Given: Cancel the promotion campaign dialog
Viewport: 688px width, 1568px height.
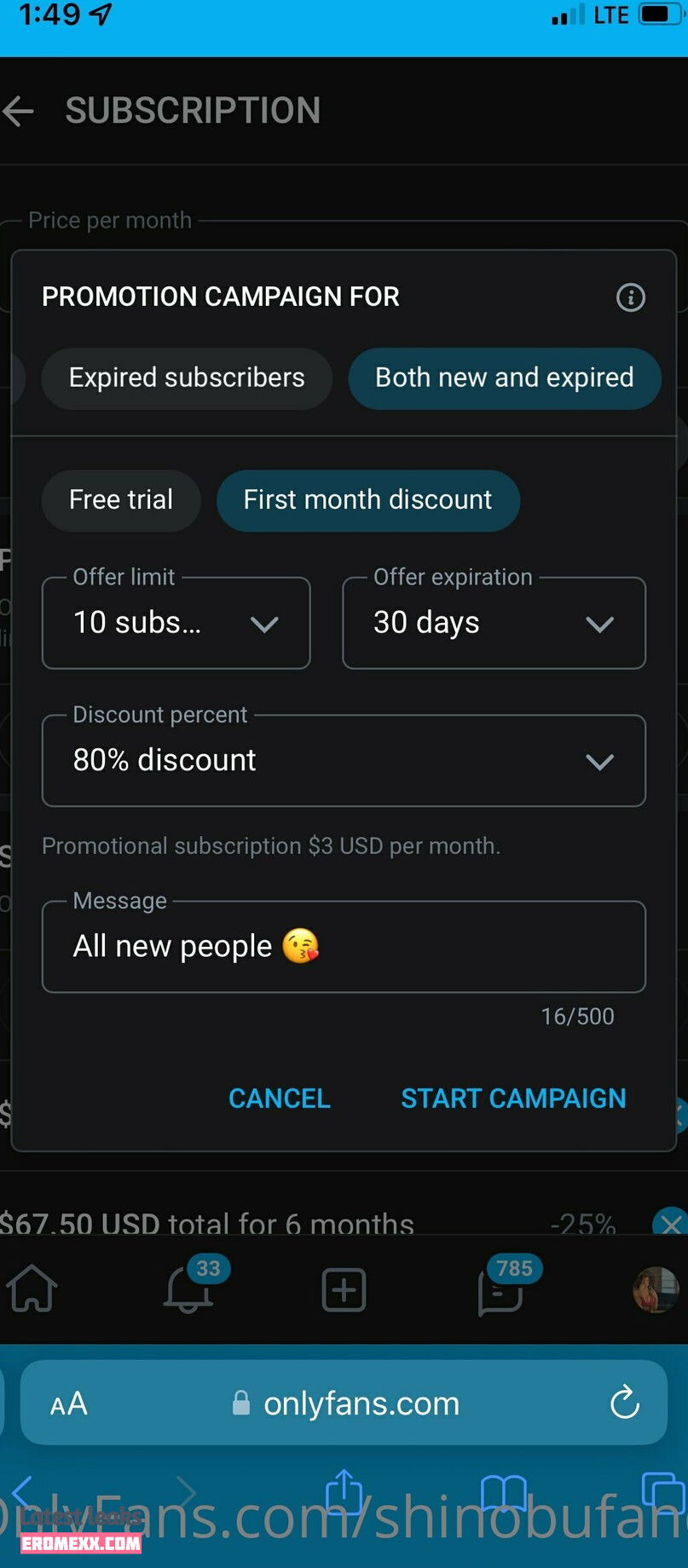Looking at the screenshot, I should pos(279,1098).
